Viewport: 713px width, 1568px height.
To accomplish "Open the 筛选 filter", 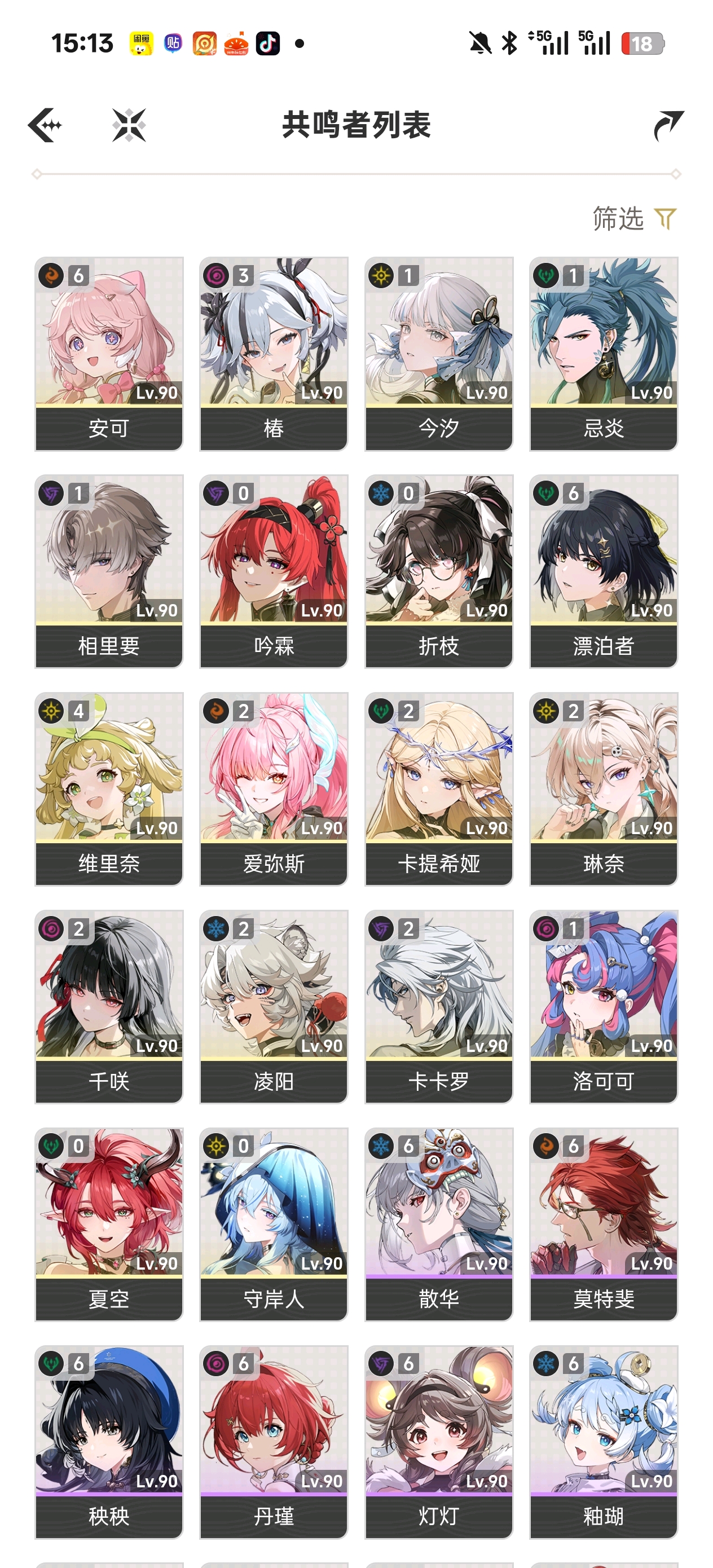I will click(x=635, y=218).
